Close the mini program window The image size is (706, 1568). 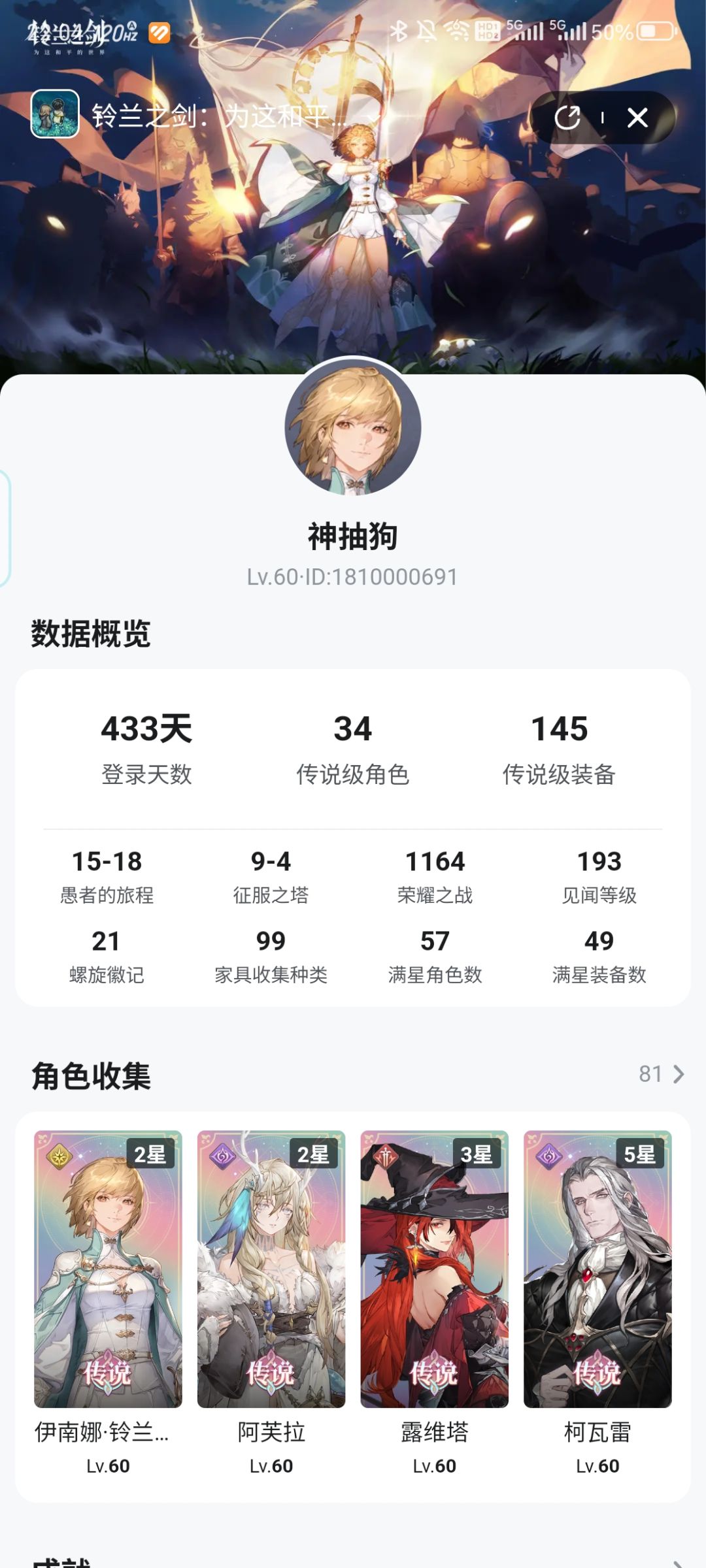pos(637,118)
